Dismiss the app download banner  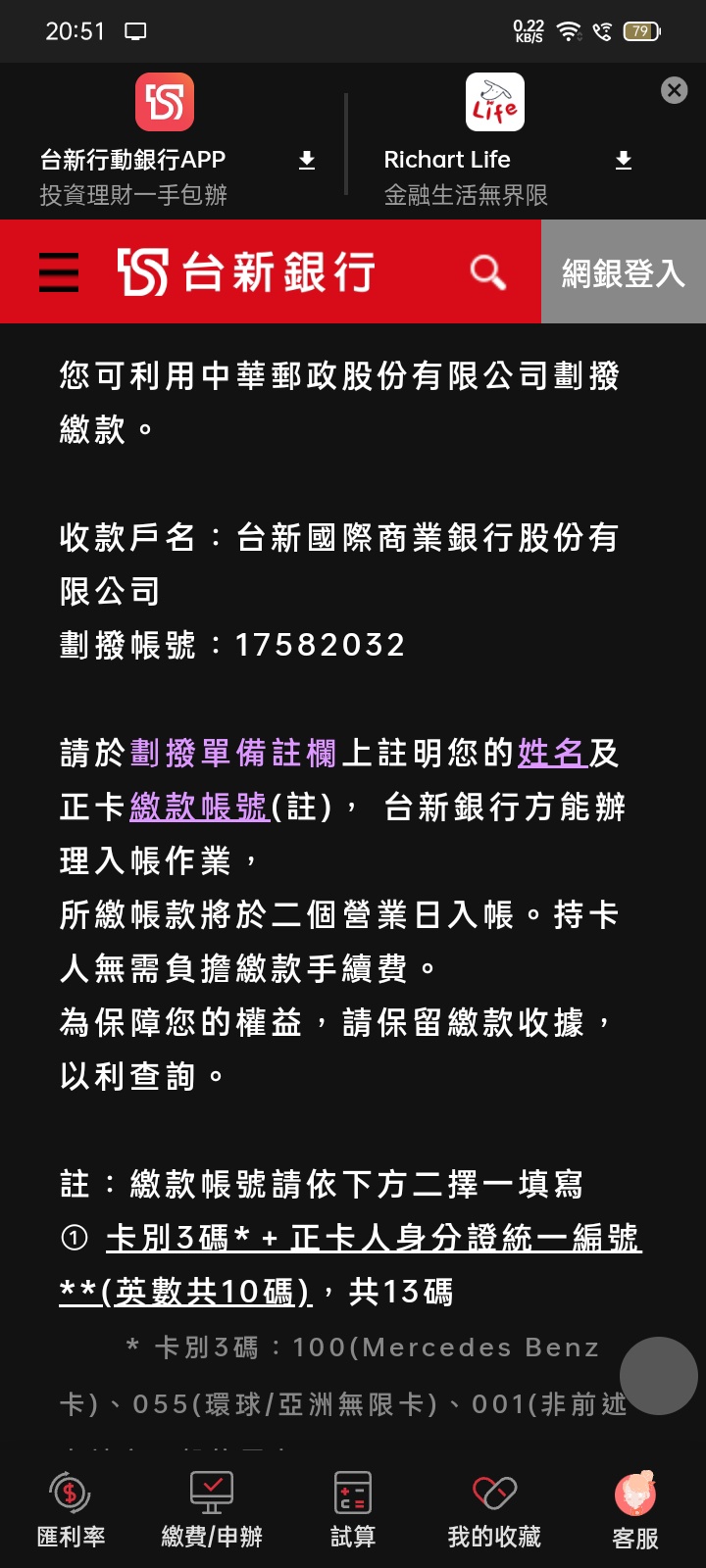coord(675,90)
